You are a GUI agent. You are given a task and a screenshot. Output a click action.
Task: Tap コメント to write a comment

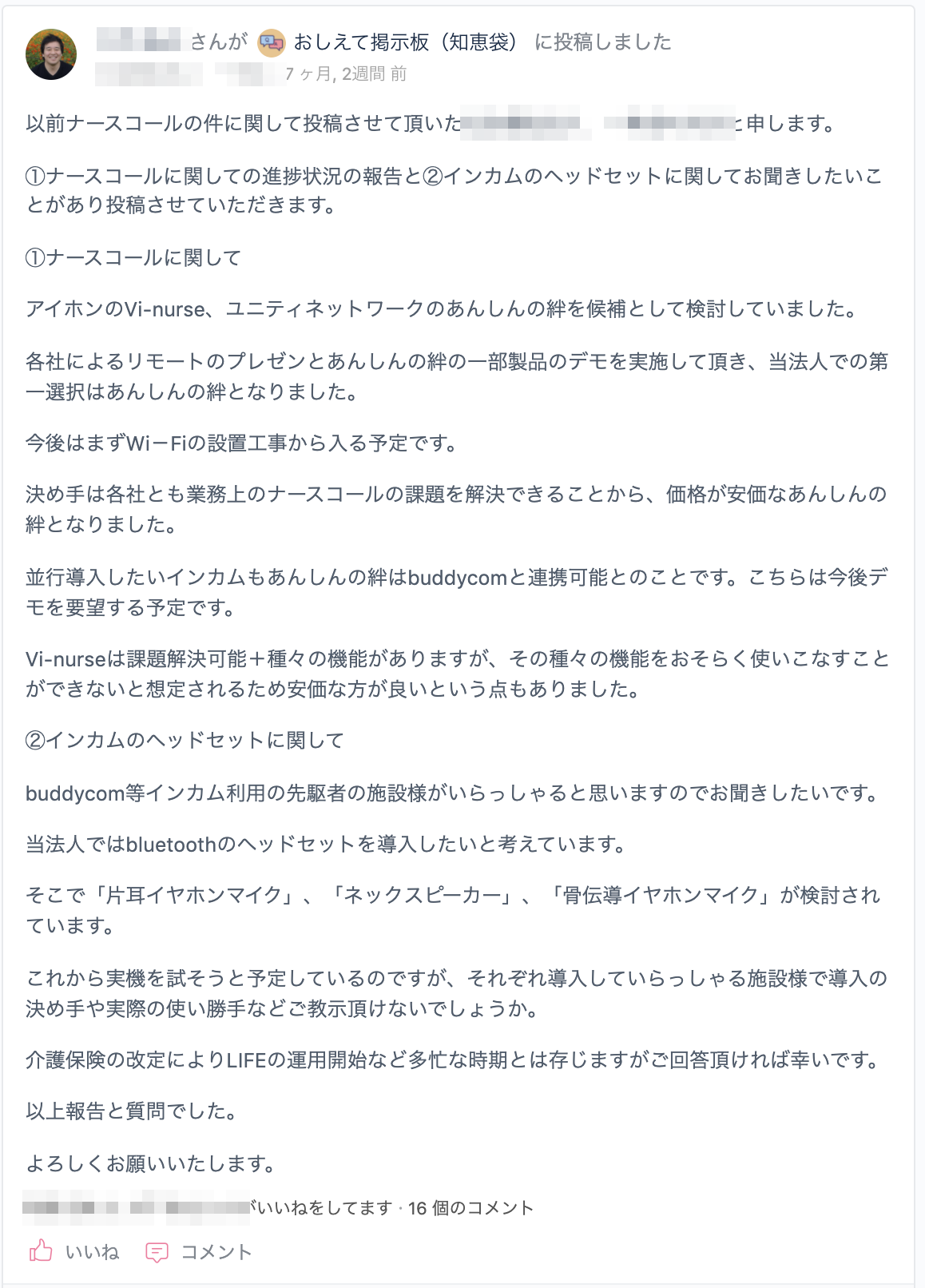pos(199,1251)
